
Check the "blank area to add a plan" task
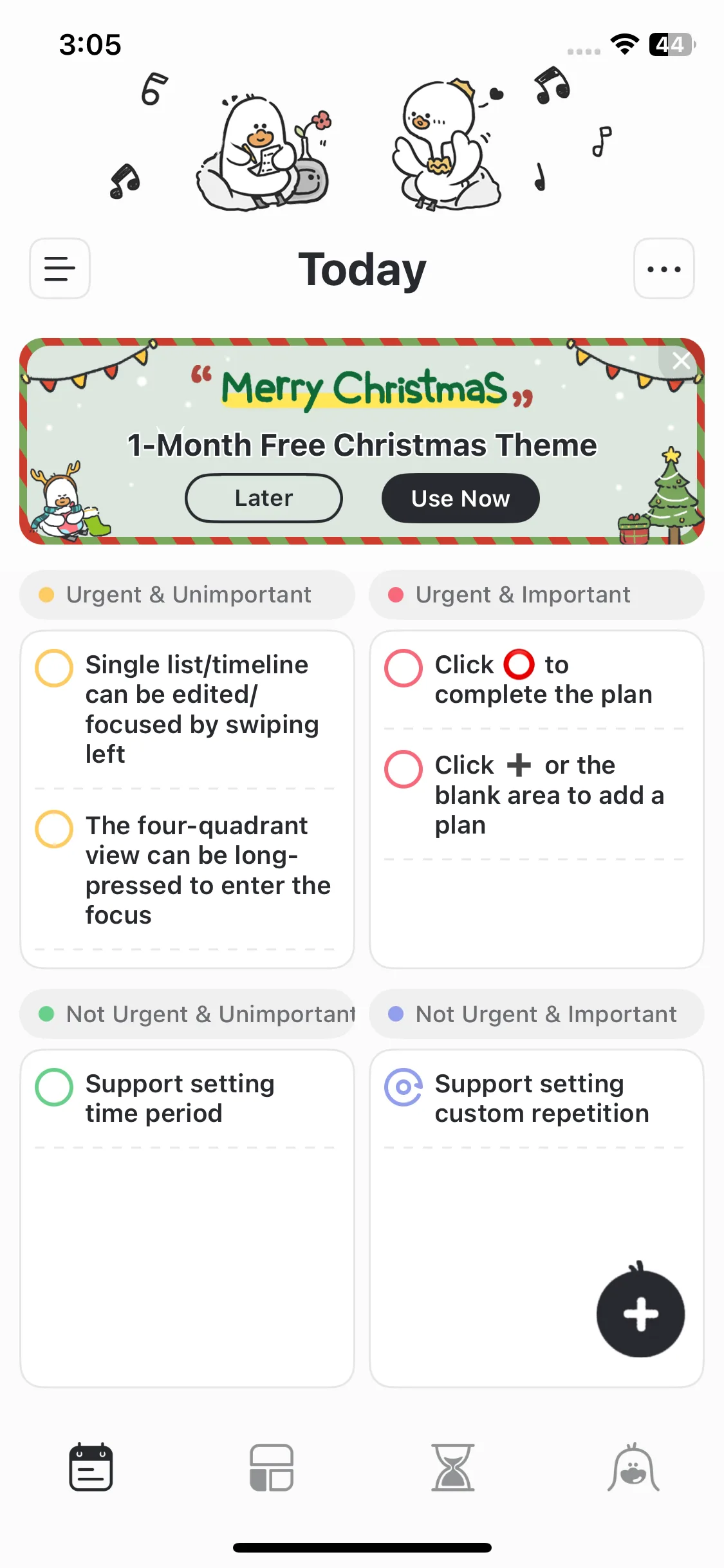404,769
